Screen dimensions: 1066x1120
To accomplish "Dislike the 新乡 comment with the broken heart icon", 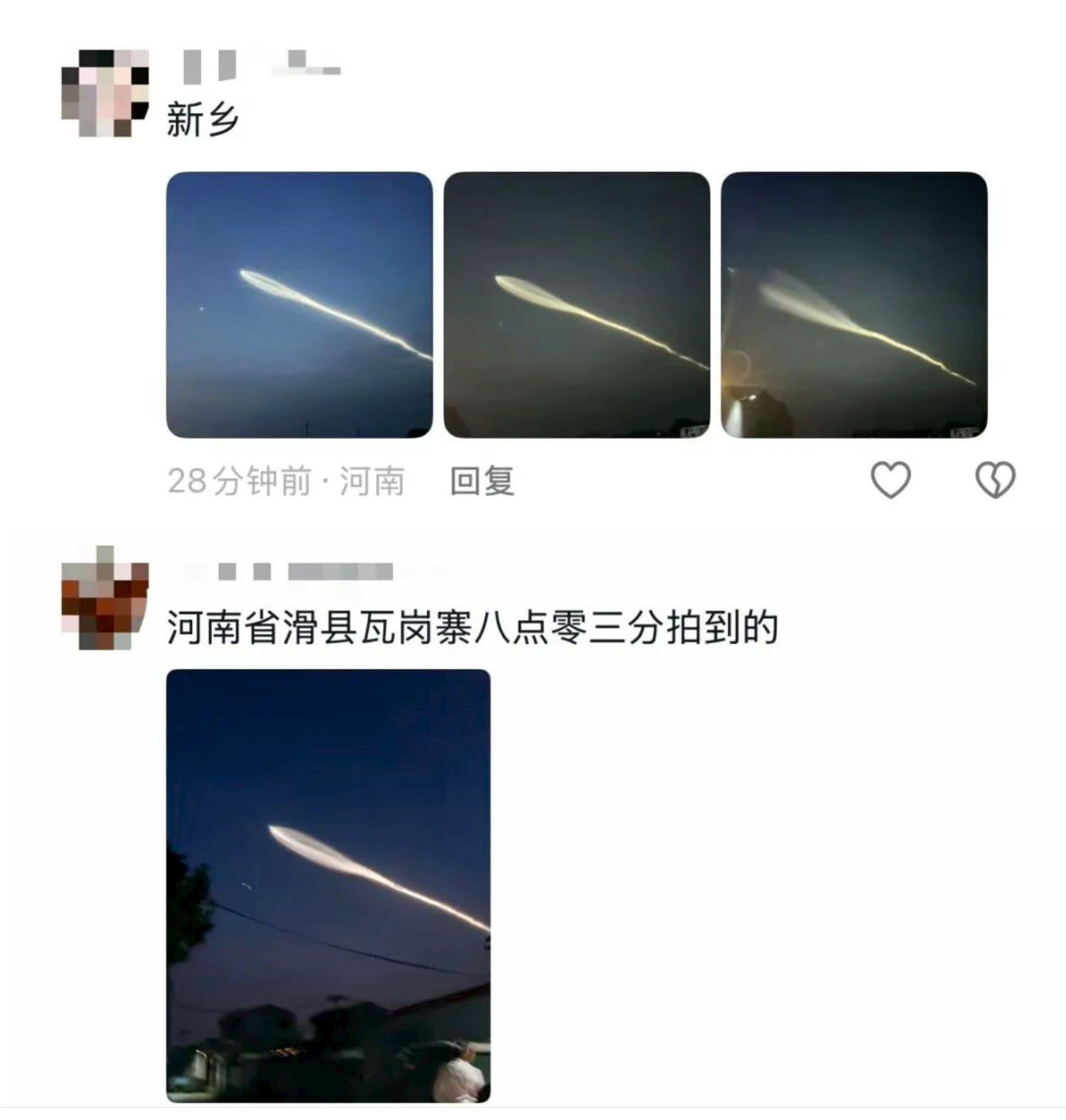I will coord(996,480).
